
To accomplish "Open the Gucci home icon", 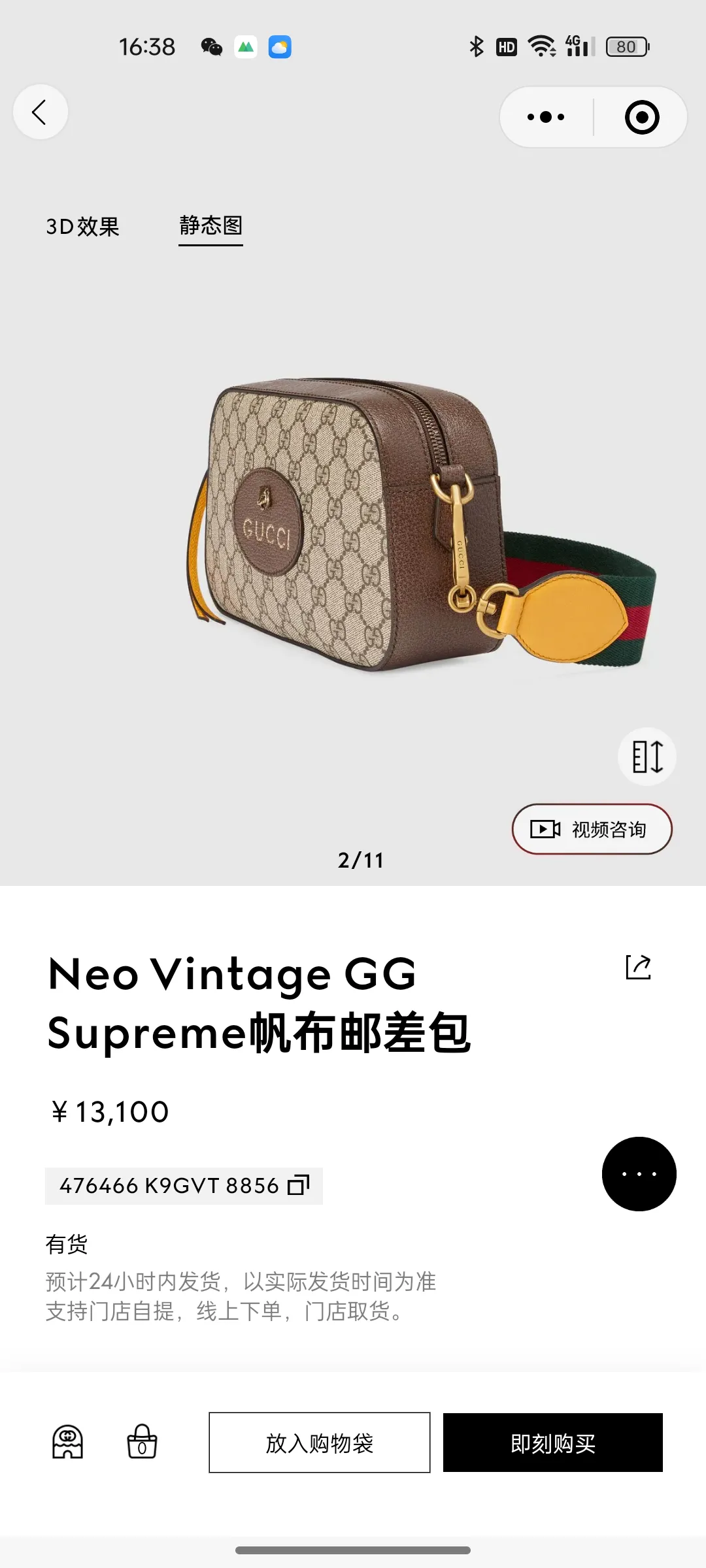I will pyautogui.click(x=67, y=1442).
